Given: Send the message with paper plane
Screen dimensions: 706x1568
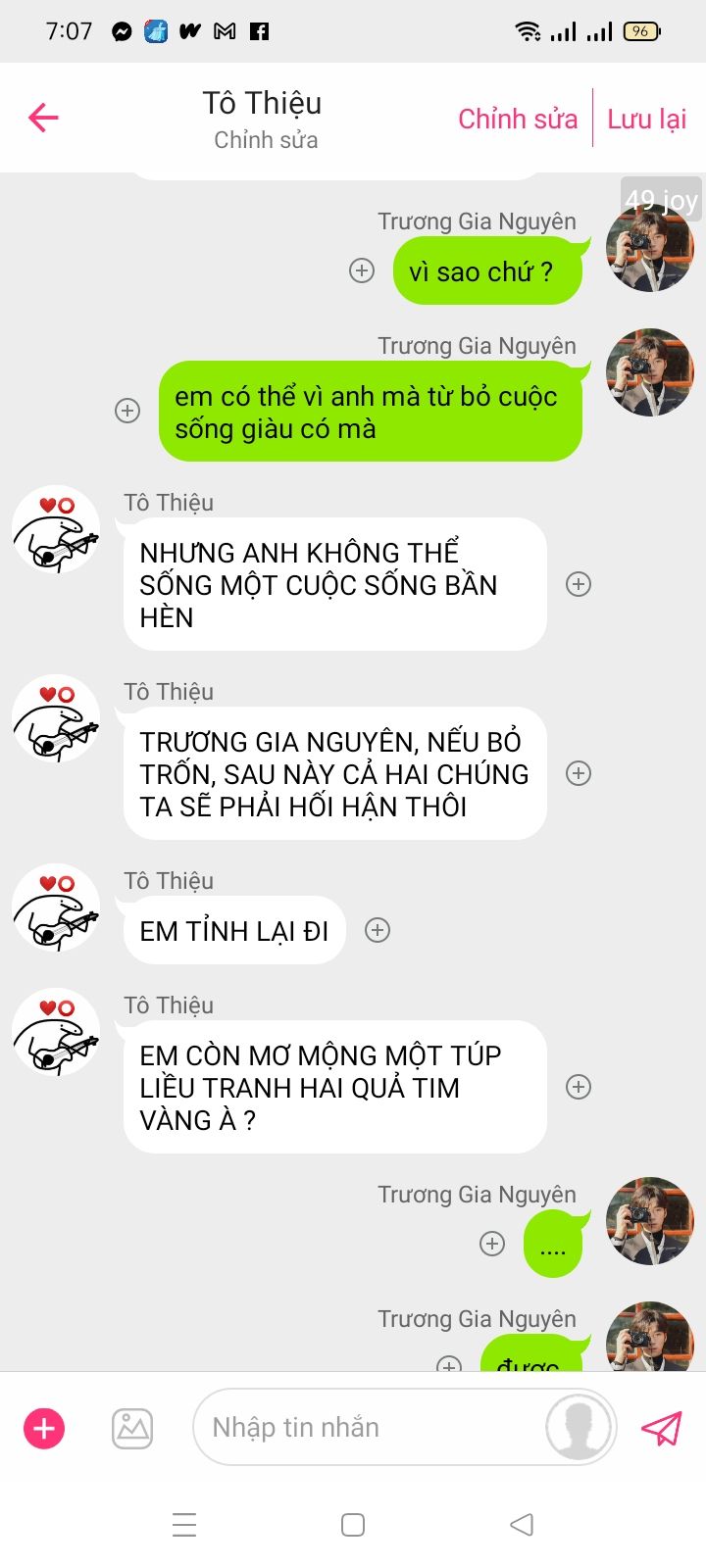Looking at the screenshot, I should click(661, 1428).
